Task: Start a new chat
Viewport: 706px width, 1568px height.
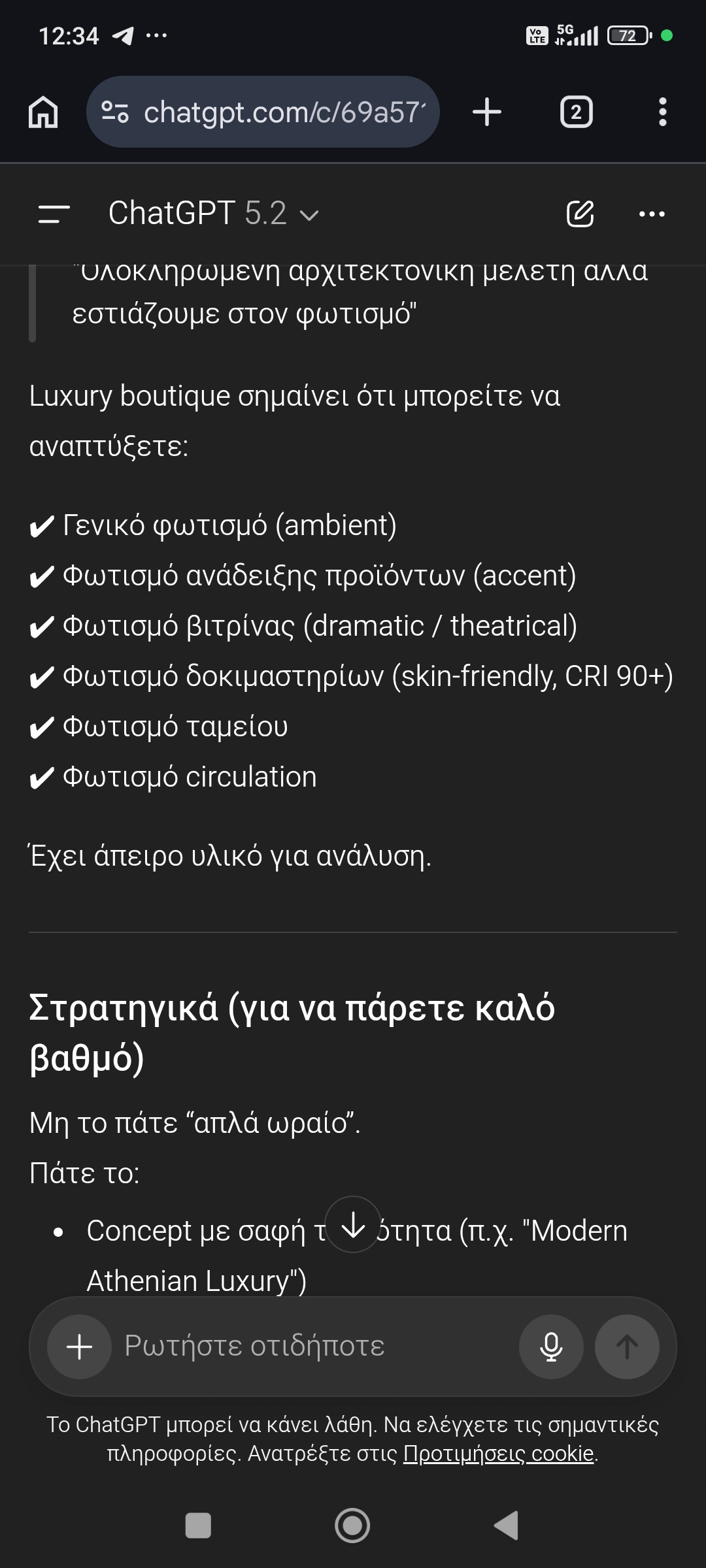Action: [x=580, y=214]
